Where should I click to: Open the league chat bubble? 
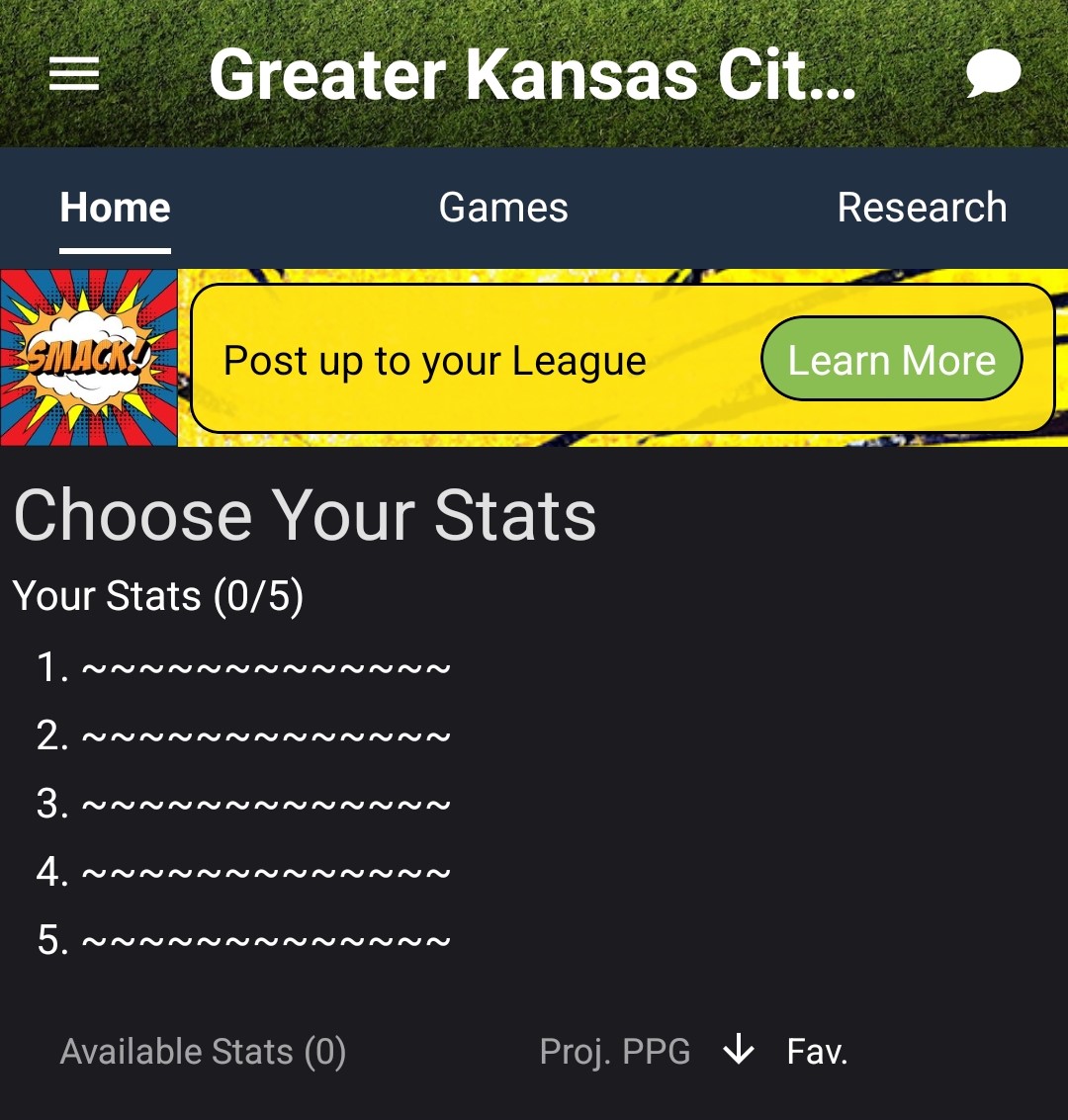(993, 74)
